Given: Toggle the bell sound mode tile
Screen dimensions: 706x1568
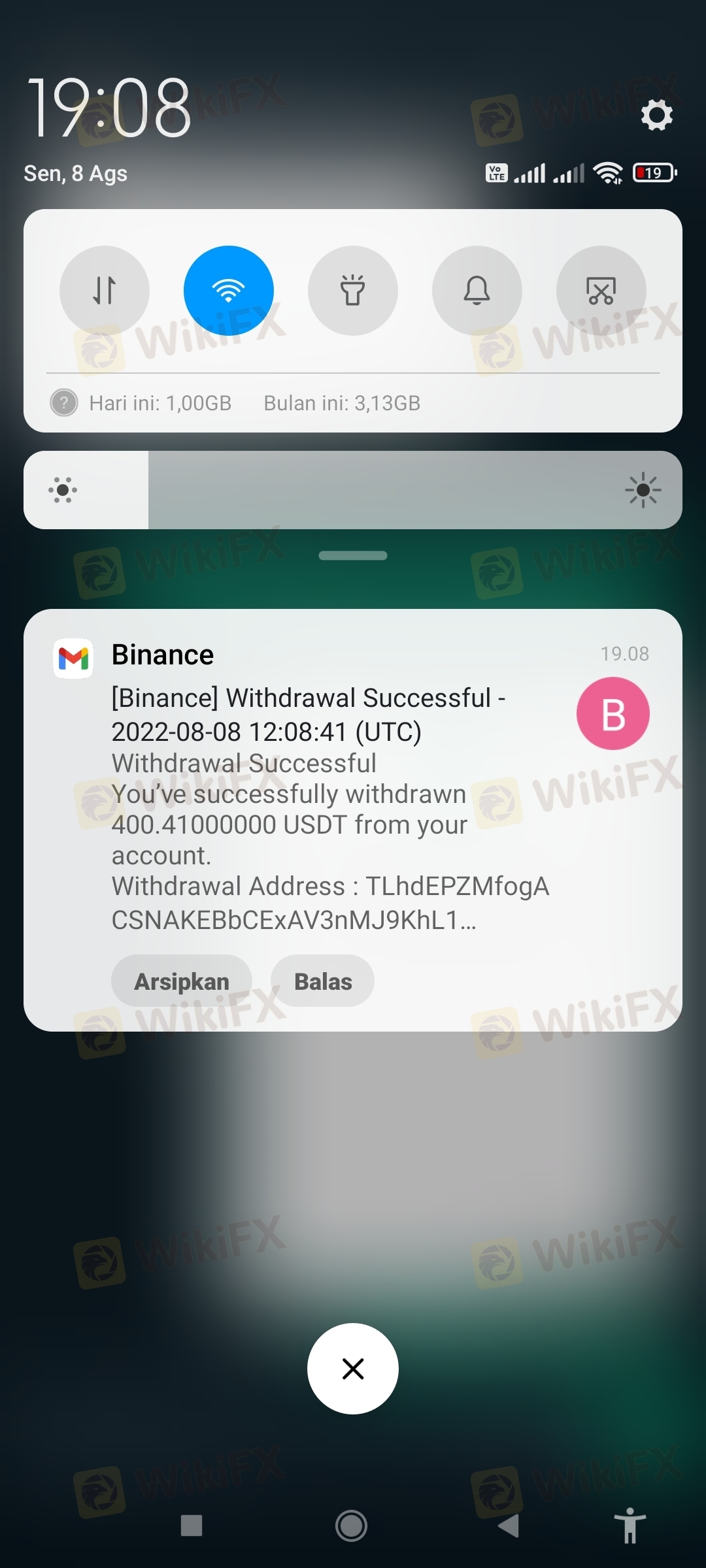Looking at the screenshot, I should click(x=477, y=291).
